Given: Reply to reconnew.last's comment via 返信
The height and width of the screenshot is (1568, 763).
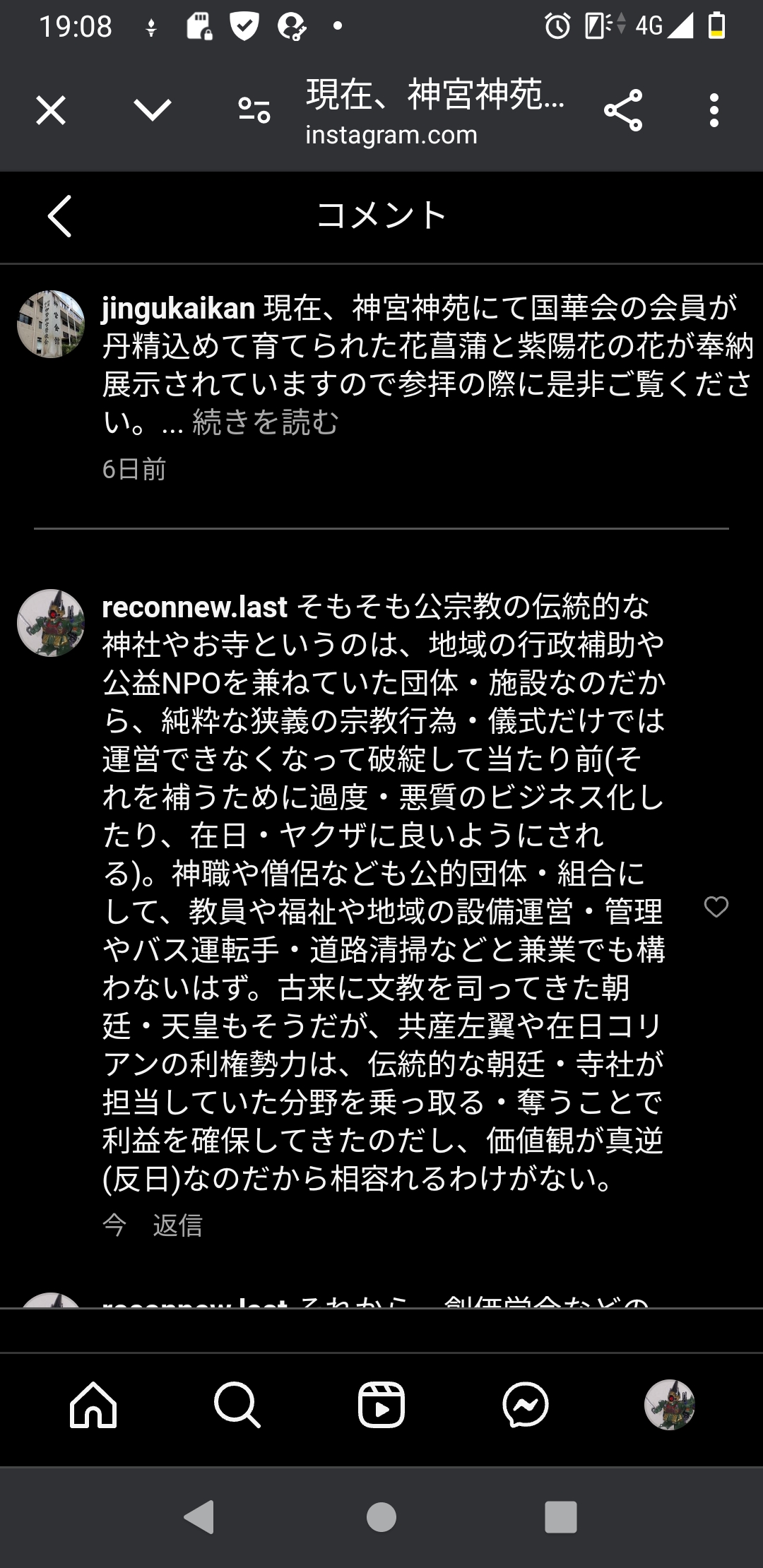Looking at the screenshot, I should [x=177, y=1225].
